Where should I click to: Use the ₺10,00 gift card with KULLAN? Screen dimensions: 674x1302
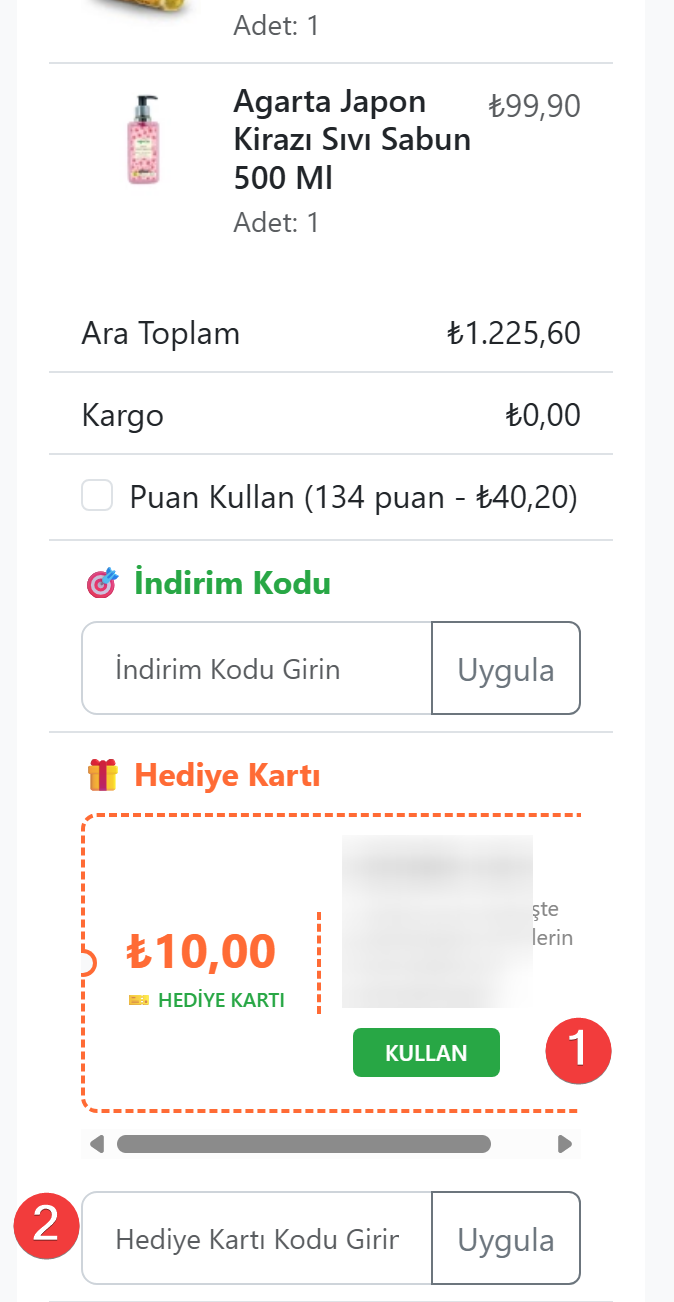426,1053
